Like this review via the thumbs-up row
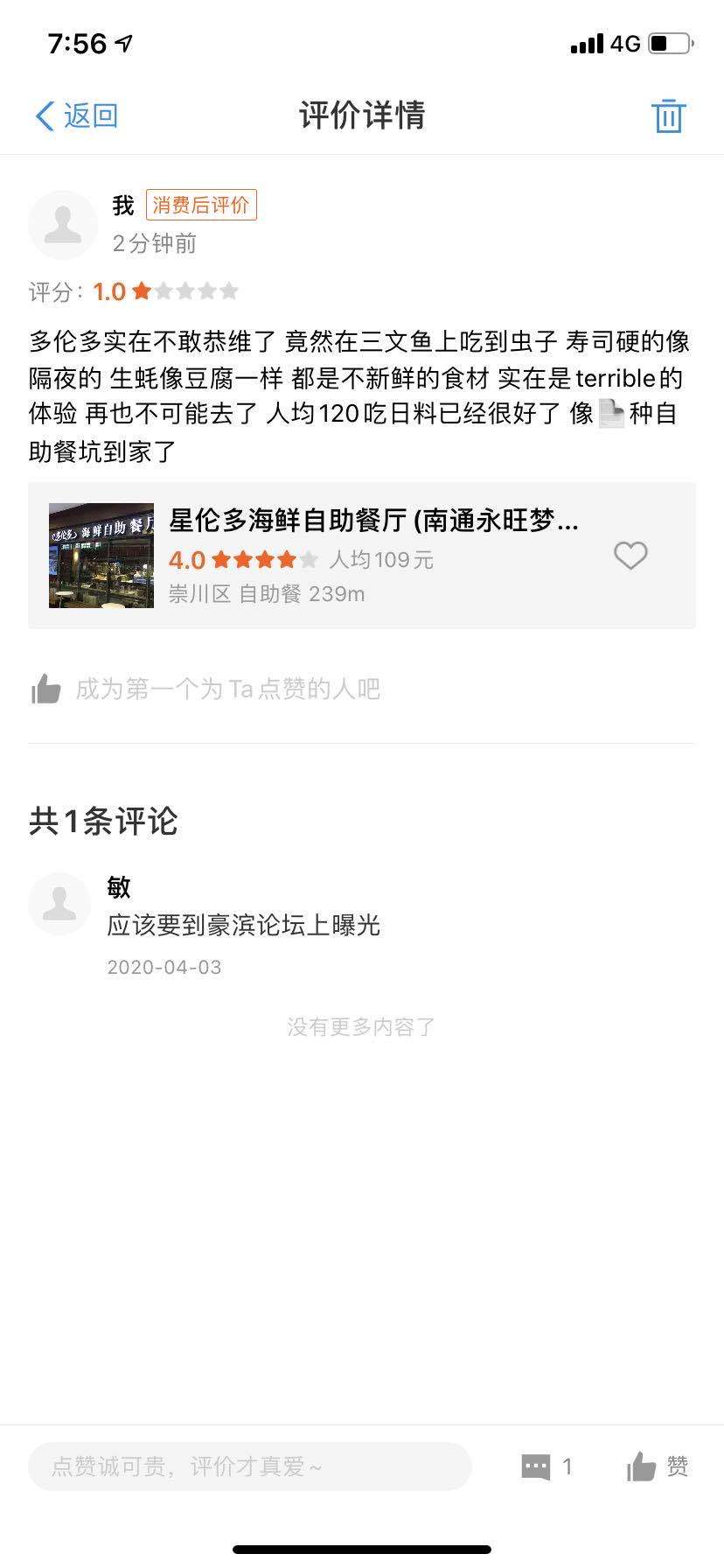This screenshot has width=724, height=1568. click(47, 689)
